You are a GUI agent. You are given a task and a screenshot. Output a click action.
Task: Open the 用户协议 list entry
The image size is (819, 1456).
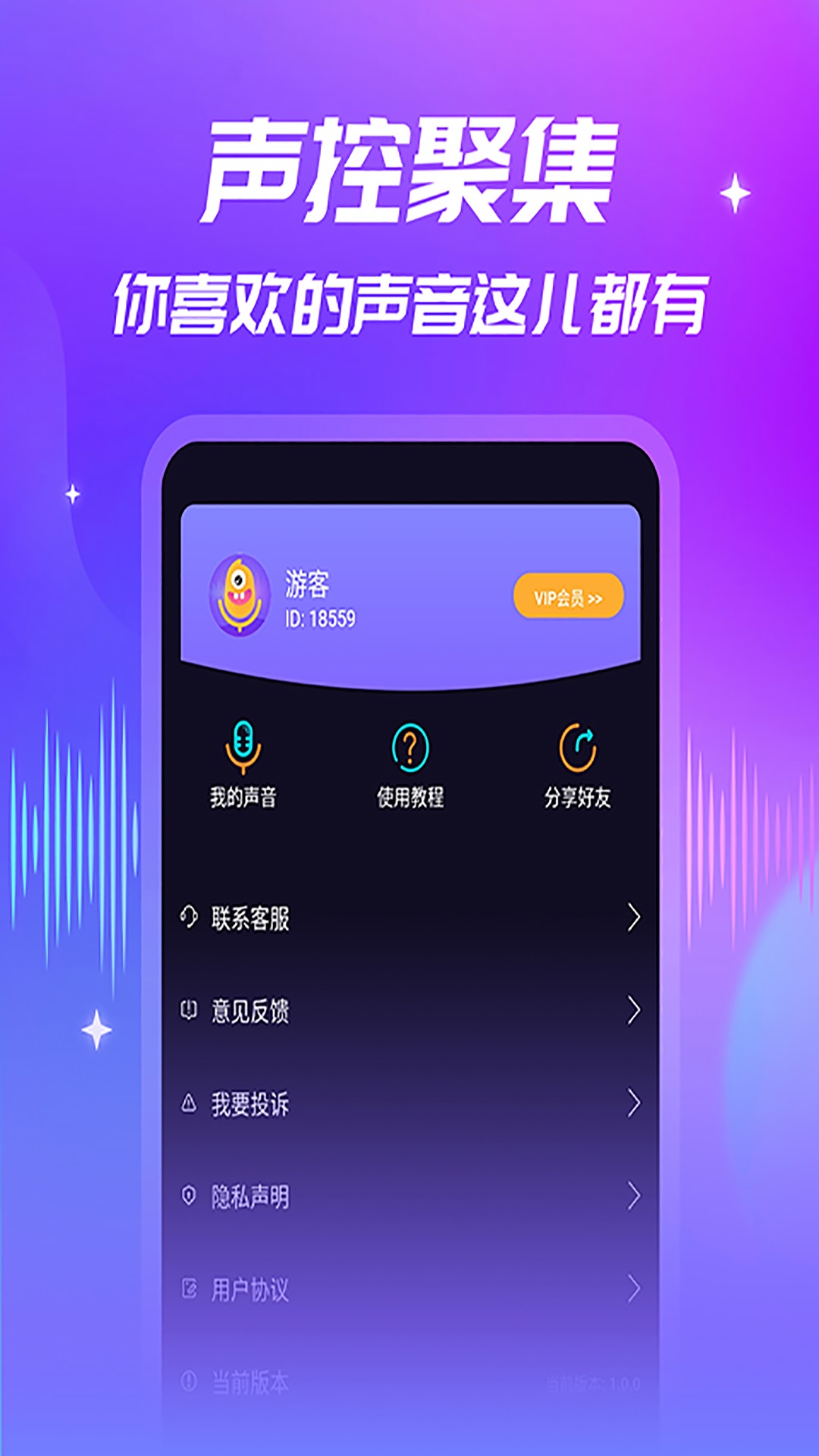click(250, 1287)
